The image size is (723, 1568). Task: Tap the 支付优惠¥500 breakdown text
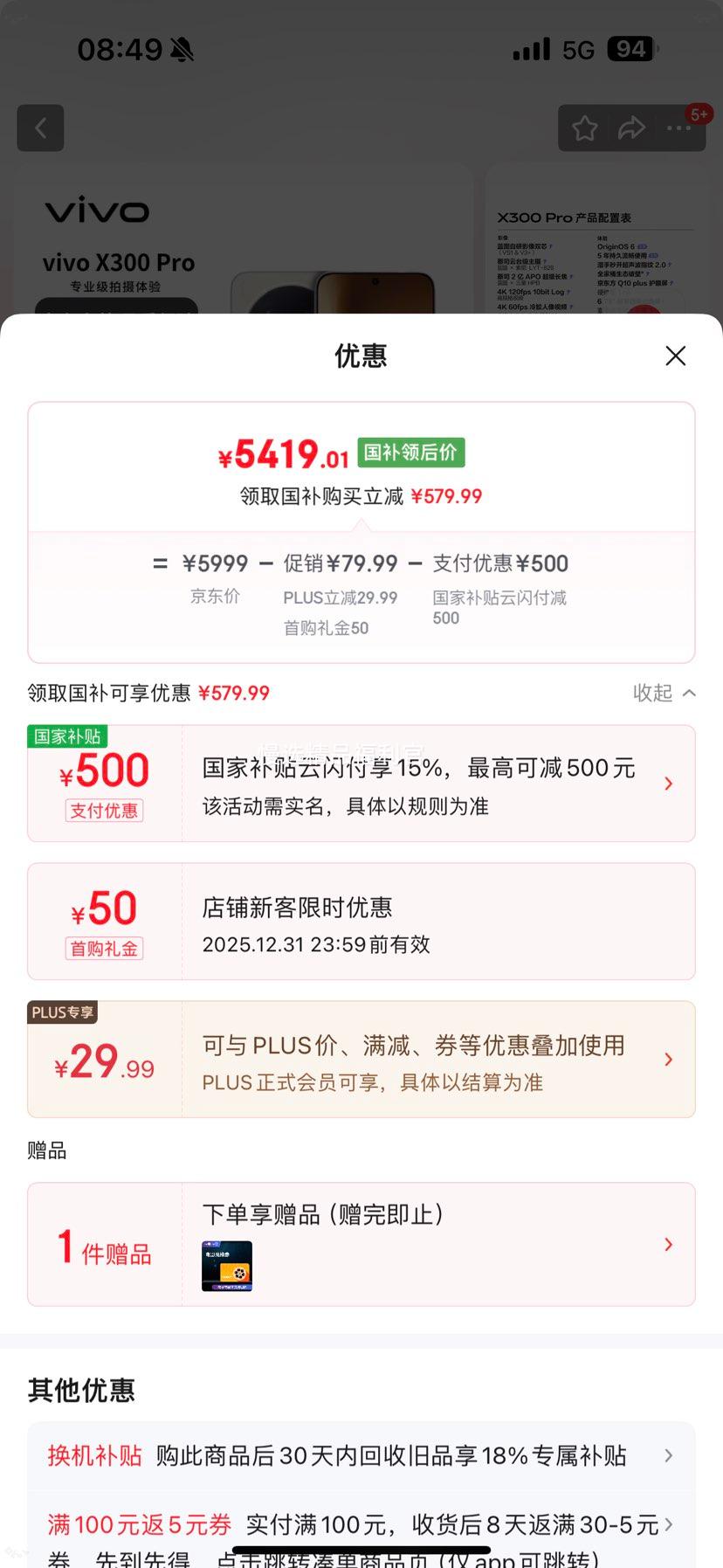click(499, 563)
